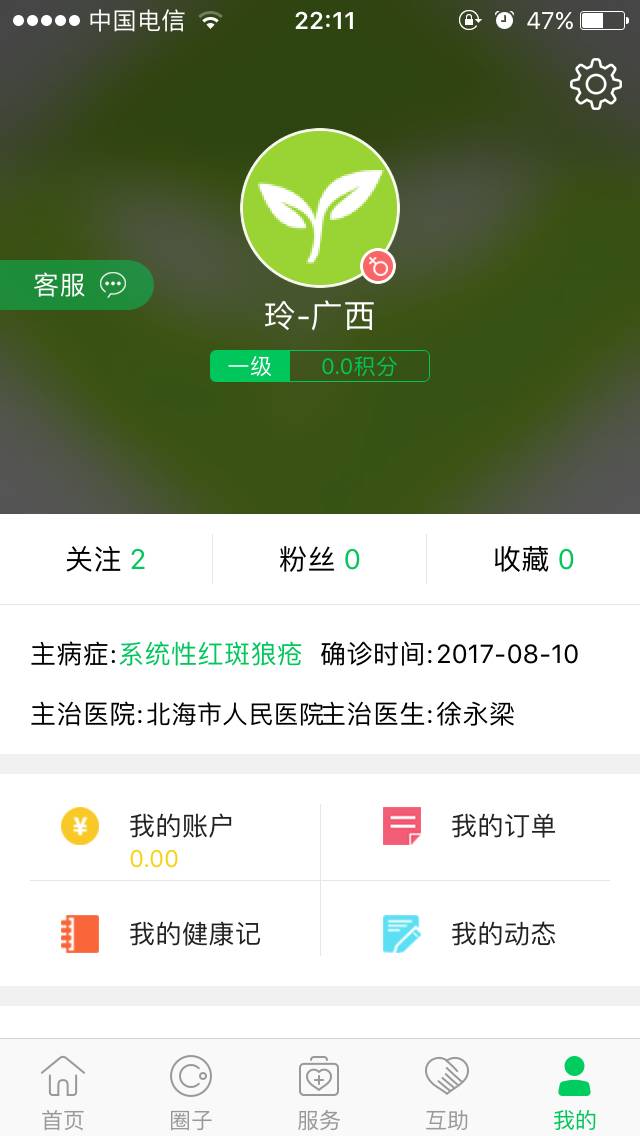Open 我的订单 orders
Viewport: 640px width, 1136px height.
click(x=470, y=827)
